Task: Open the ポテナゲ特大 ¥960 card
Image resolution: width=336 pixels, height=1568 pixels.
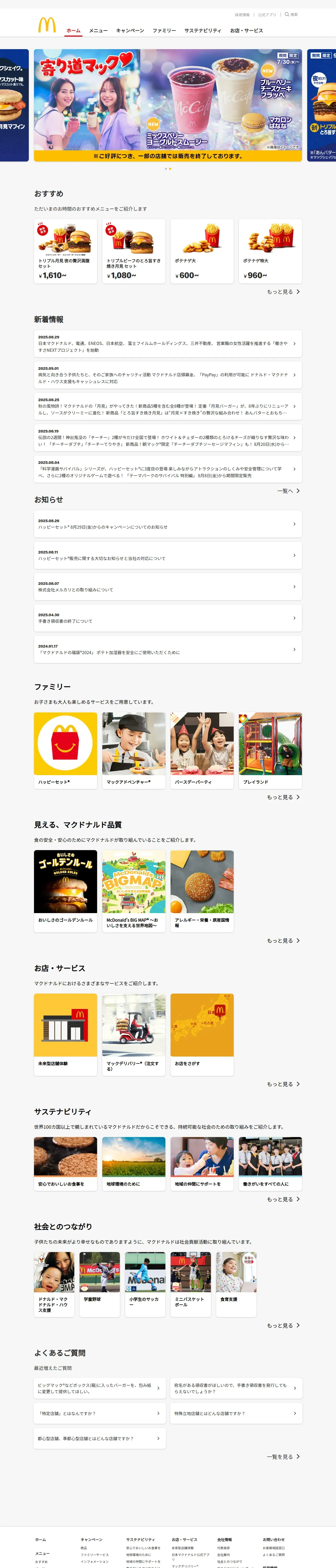Action: point(270,251)
